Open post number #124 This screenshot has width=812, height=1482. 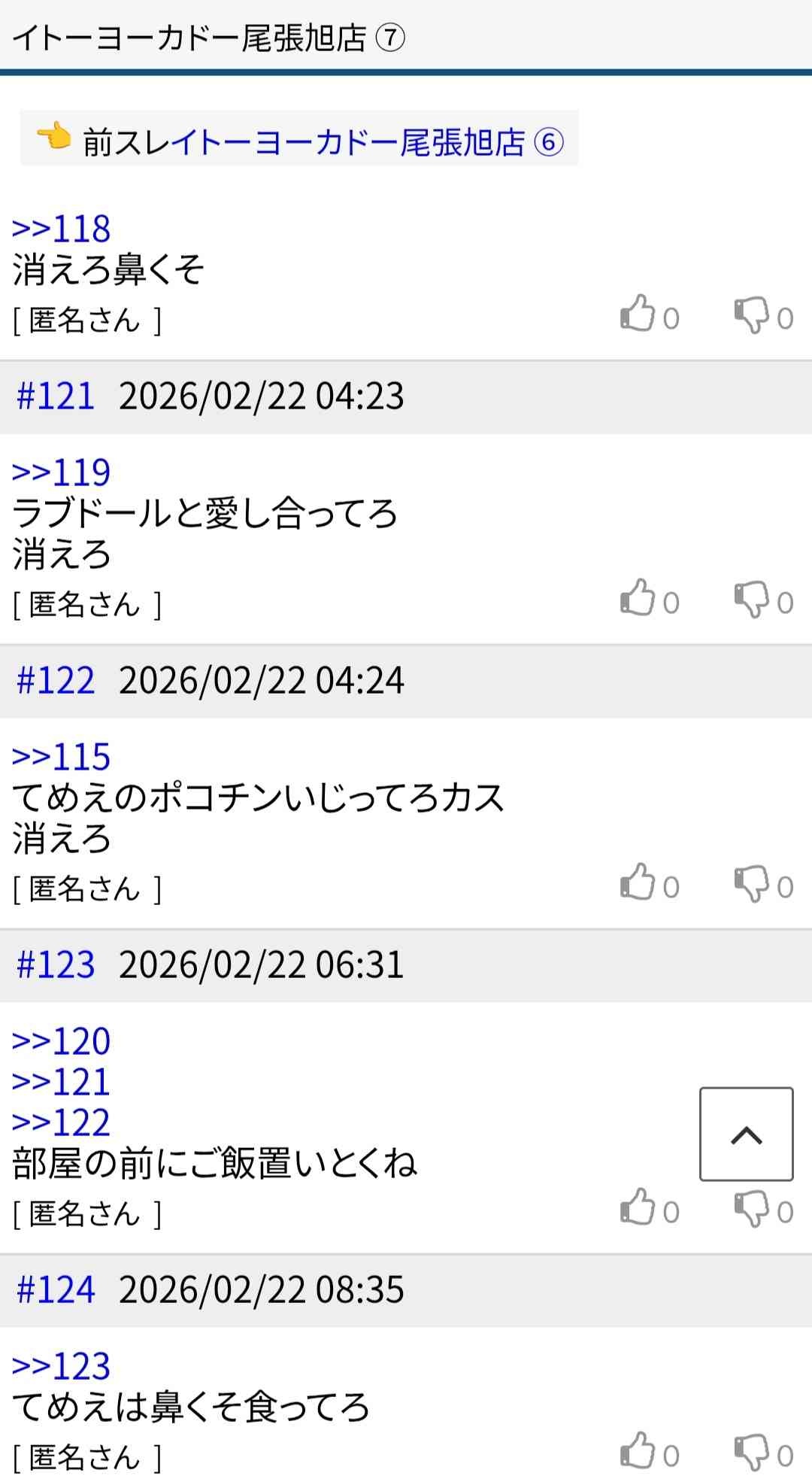[x=56, y=1290]
